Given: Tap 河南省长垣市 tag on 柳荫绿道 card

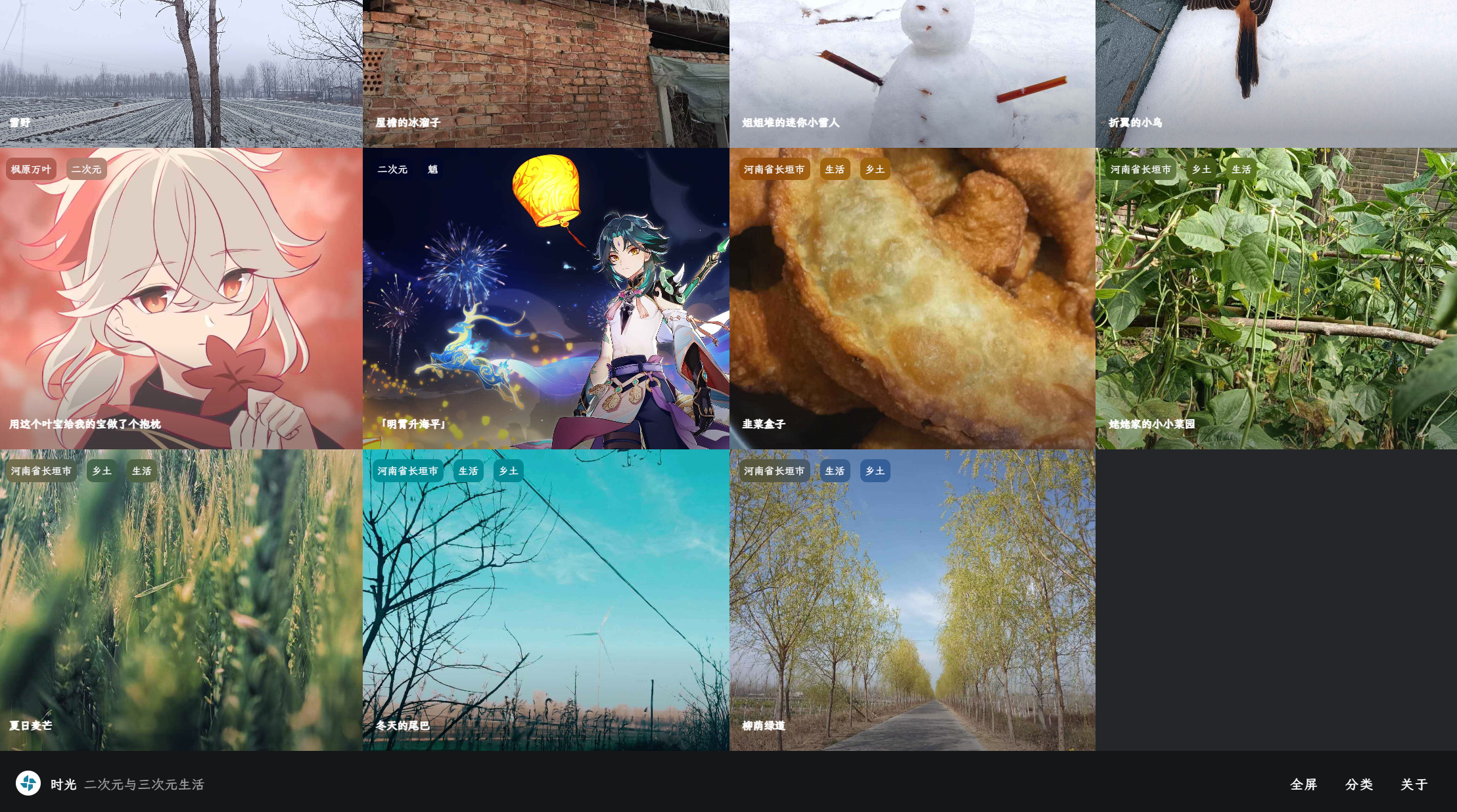Looking at the screenshot, I should click(x=774, y=471).
